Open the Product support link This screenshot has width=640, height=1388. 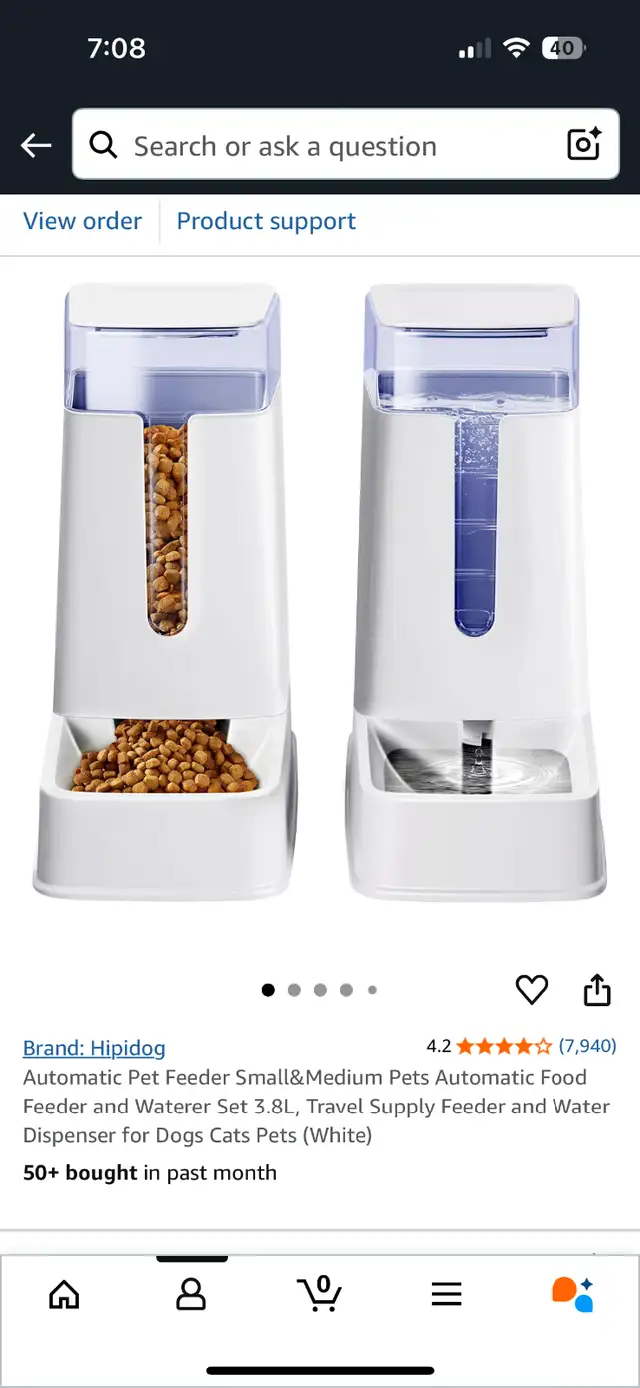[266, 221]
